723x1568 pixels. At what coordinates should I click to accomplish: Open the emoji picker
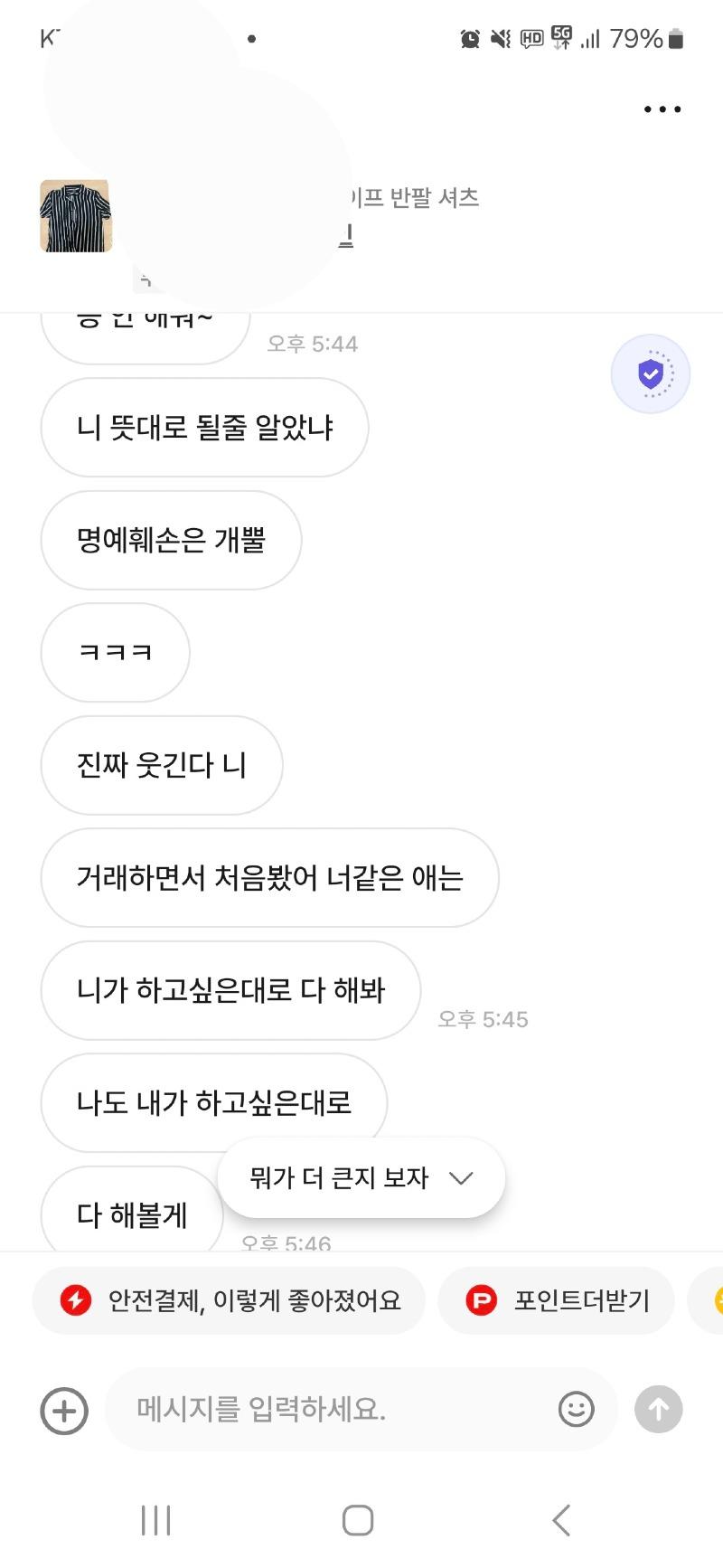576,1409
